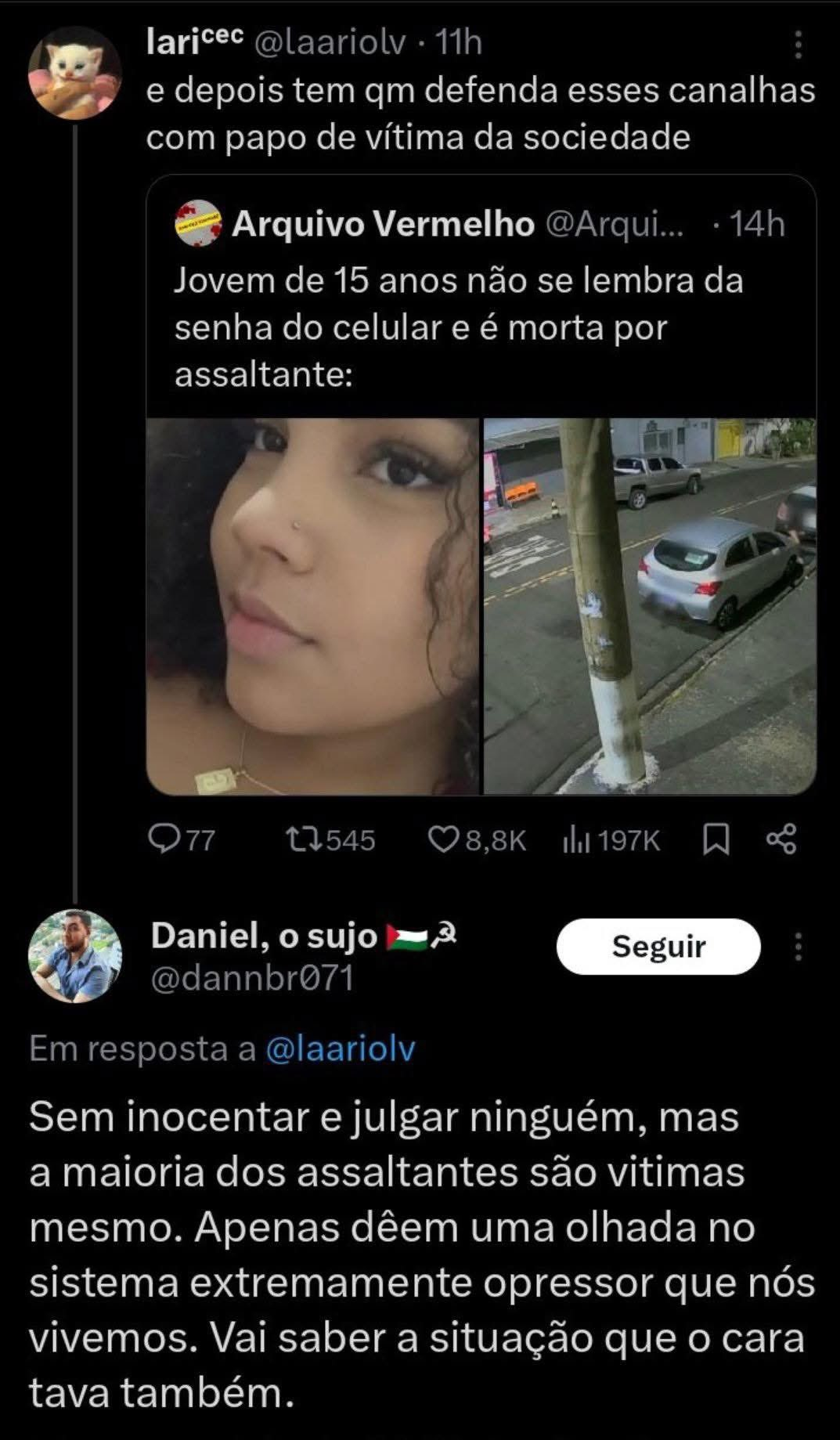The width and height of the screenshot is (840, 1440).
Task: Open the overflow menu on laari's tweet
Action: [x=798, y=45]
